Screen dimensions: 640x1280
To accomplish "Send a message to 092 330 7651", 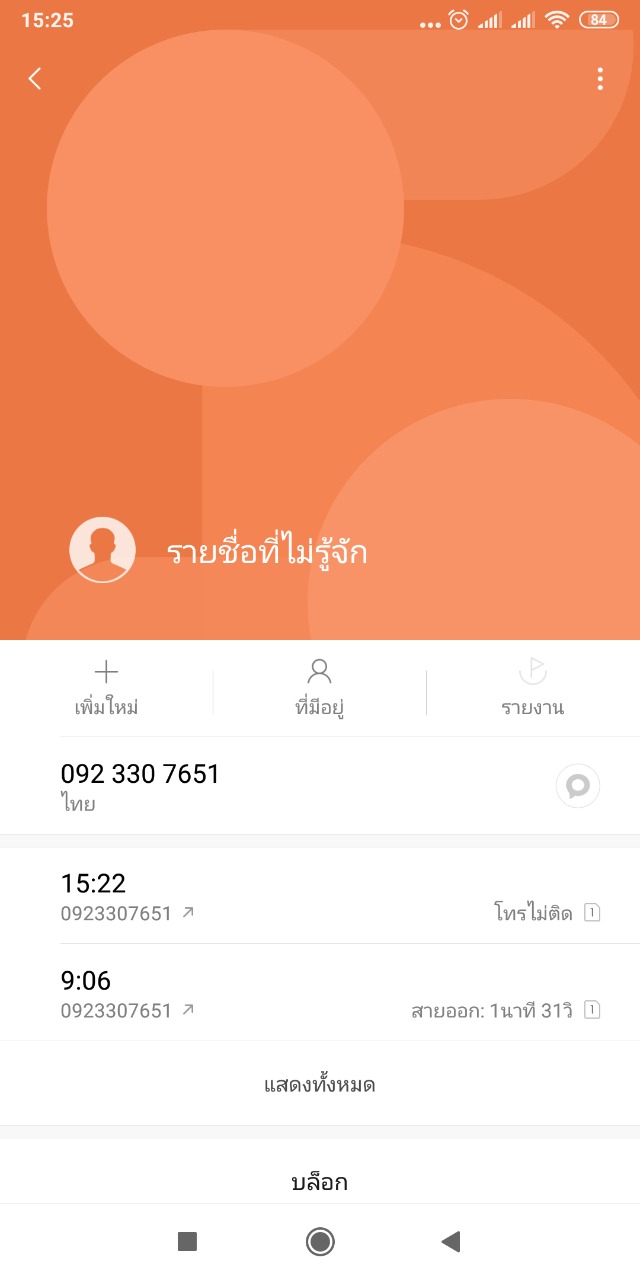I will (x=578, y=786).
